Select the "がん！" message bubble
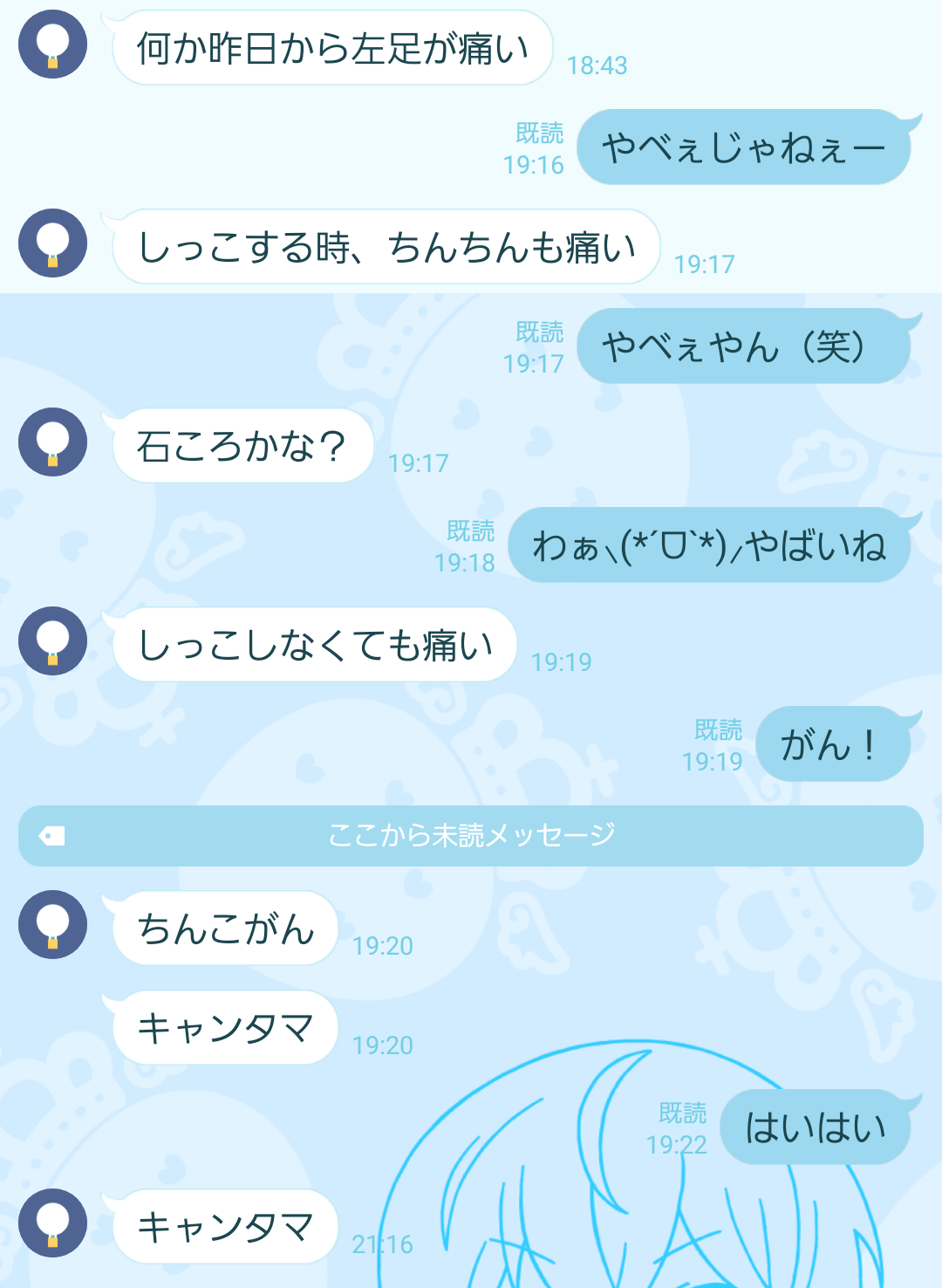 coord(833,743)
